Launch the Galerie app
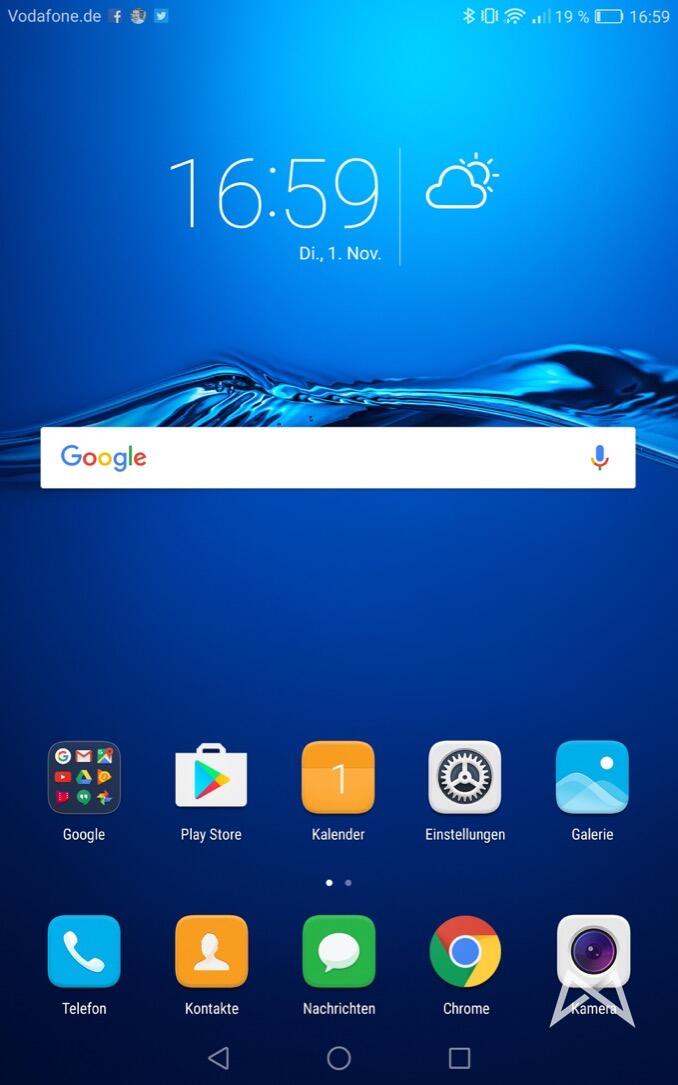 click(592, 777)
